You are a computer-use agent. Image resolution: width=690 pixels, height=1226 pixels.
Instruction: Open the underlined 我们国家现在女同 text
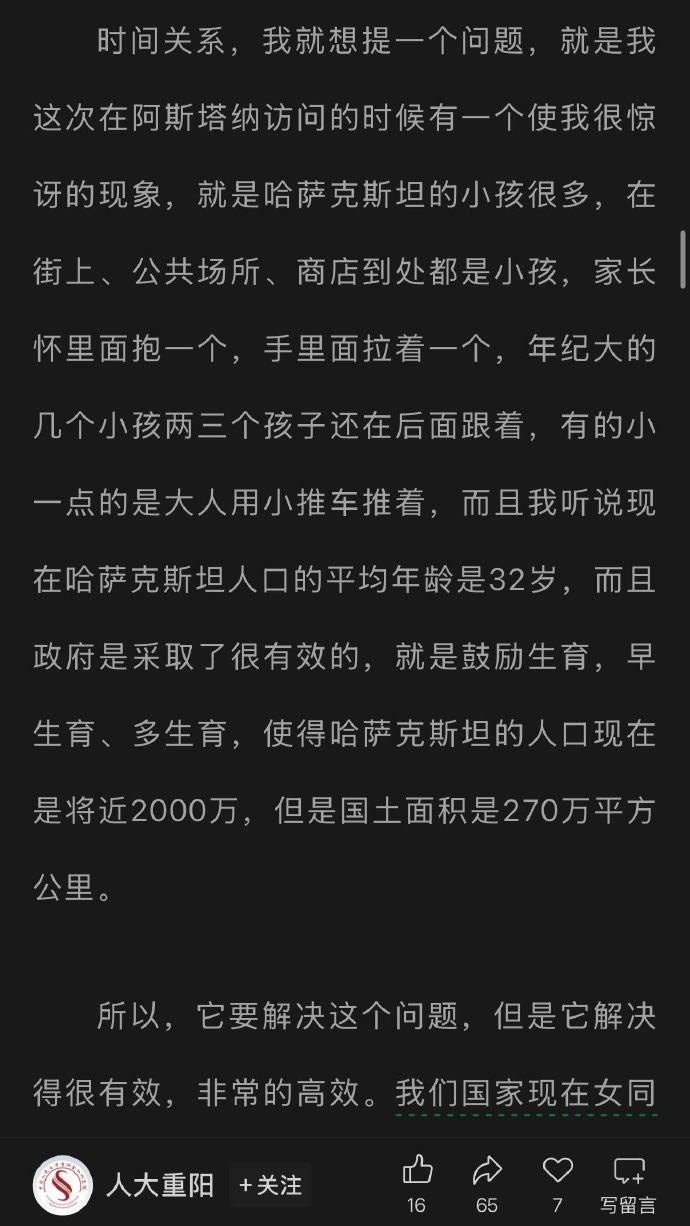point(526,1093)
